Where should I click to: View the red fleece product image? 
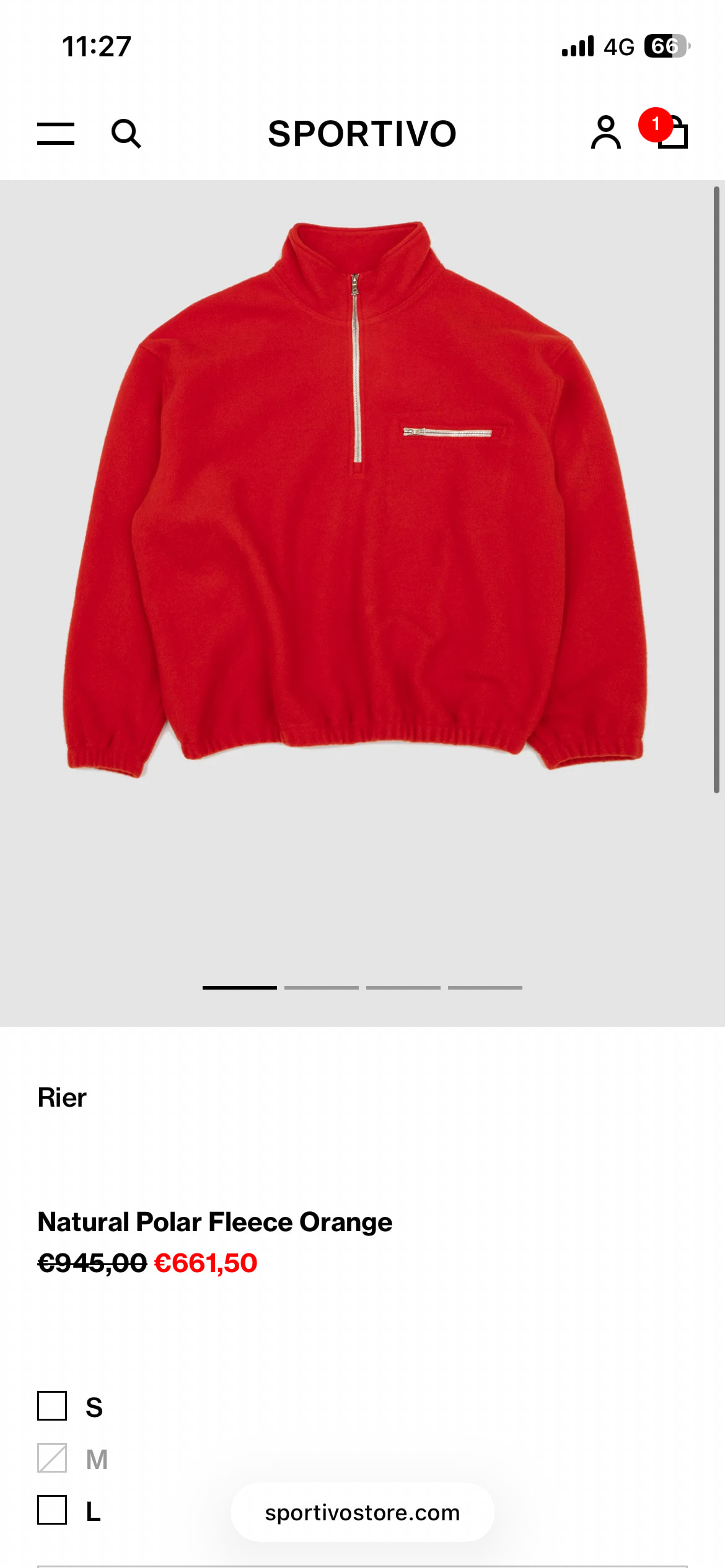click(356, 495)
